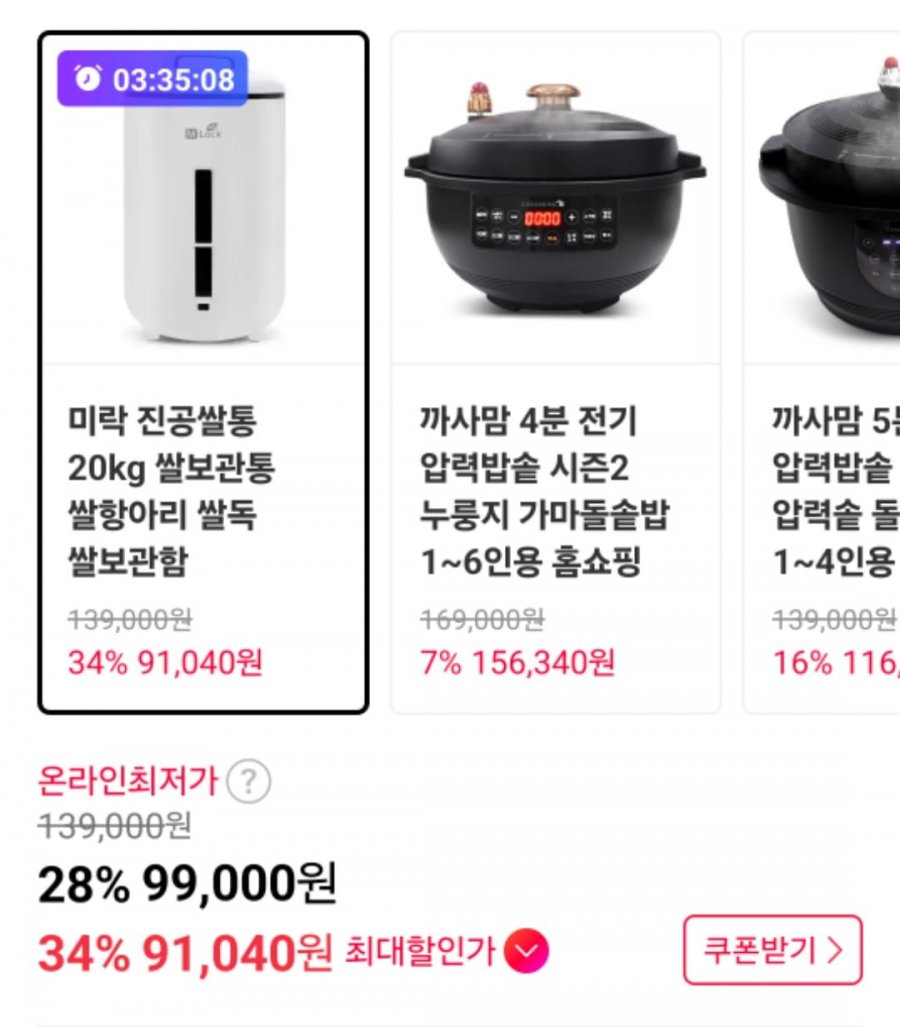The width and height of the screenshot is (900, 1027).
Task: Open the 까사맘 4분 전기 압력밥솥 시즌2 card
Action: click(555, 372)
